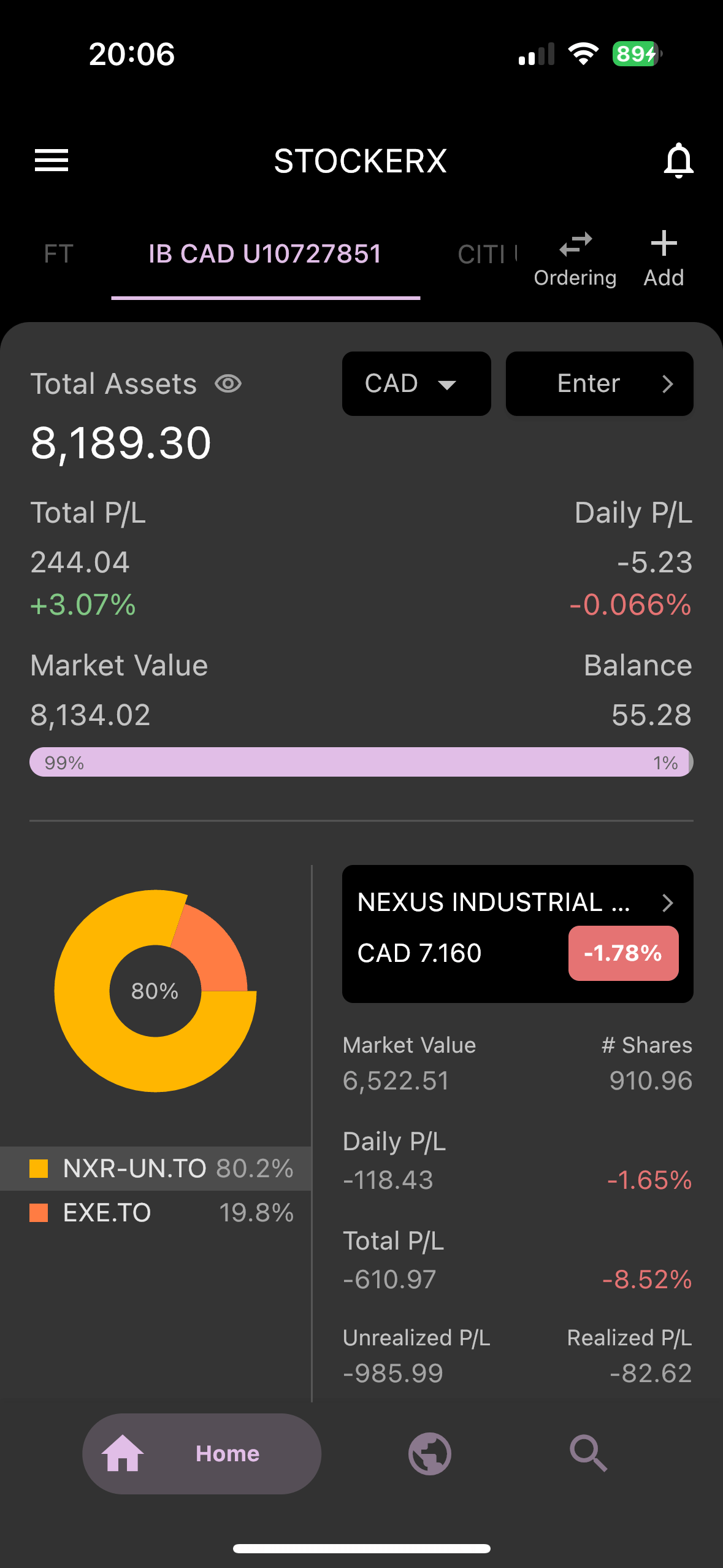This screenshot has width=723, height=1568.
Task: Switch to the FT account tab
Action: [x=59, y=254]
